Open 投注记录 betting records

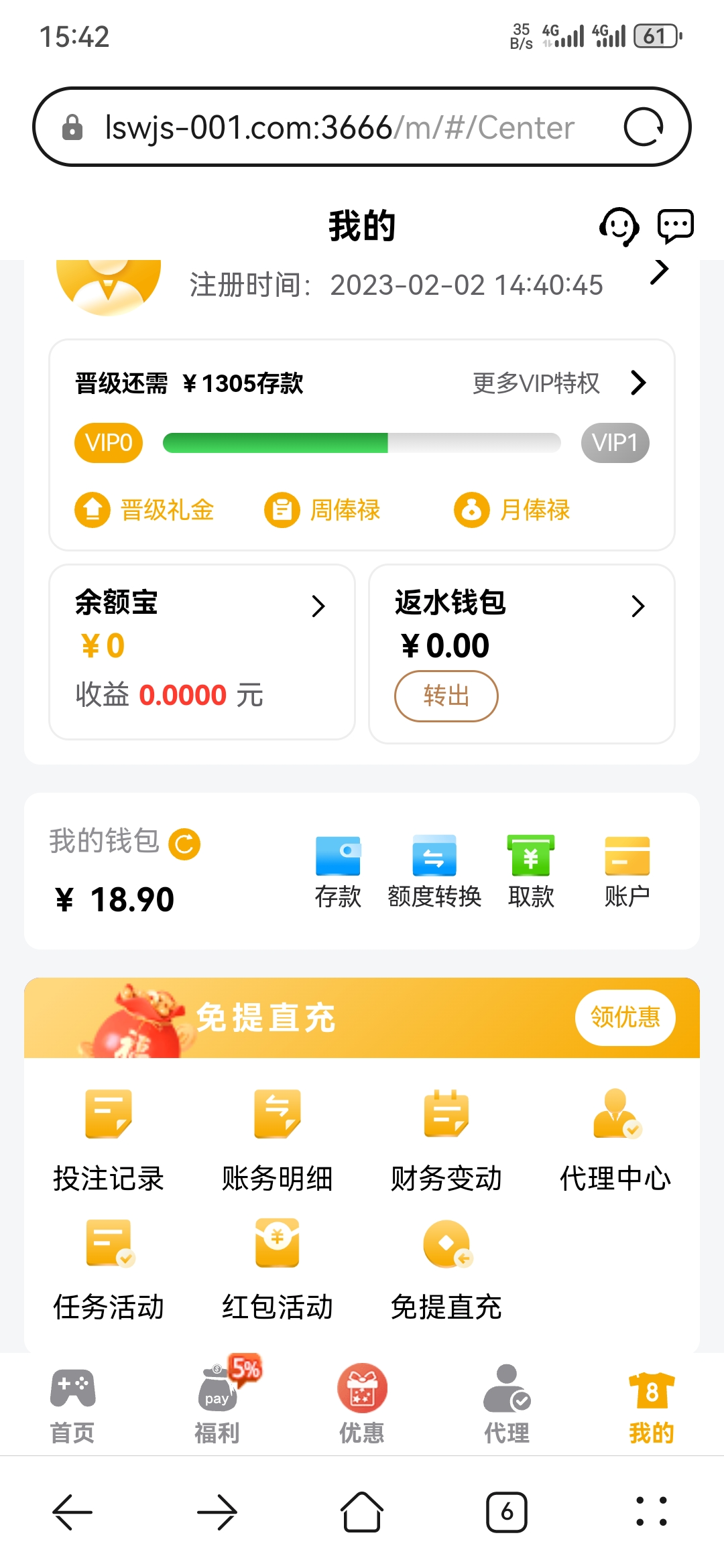(x=109, y=1139)
